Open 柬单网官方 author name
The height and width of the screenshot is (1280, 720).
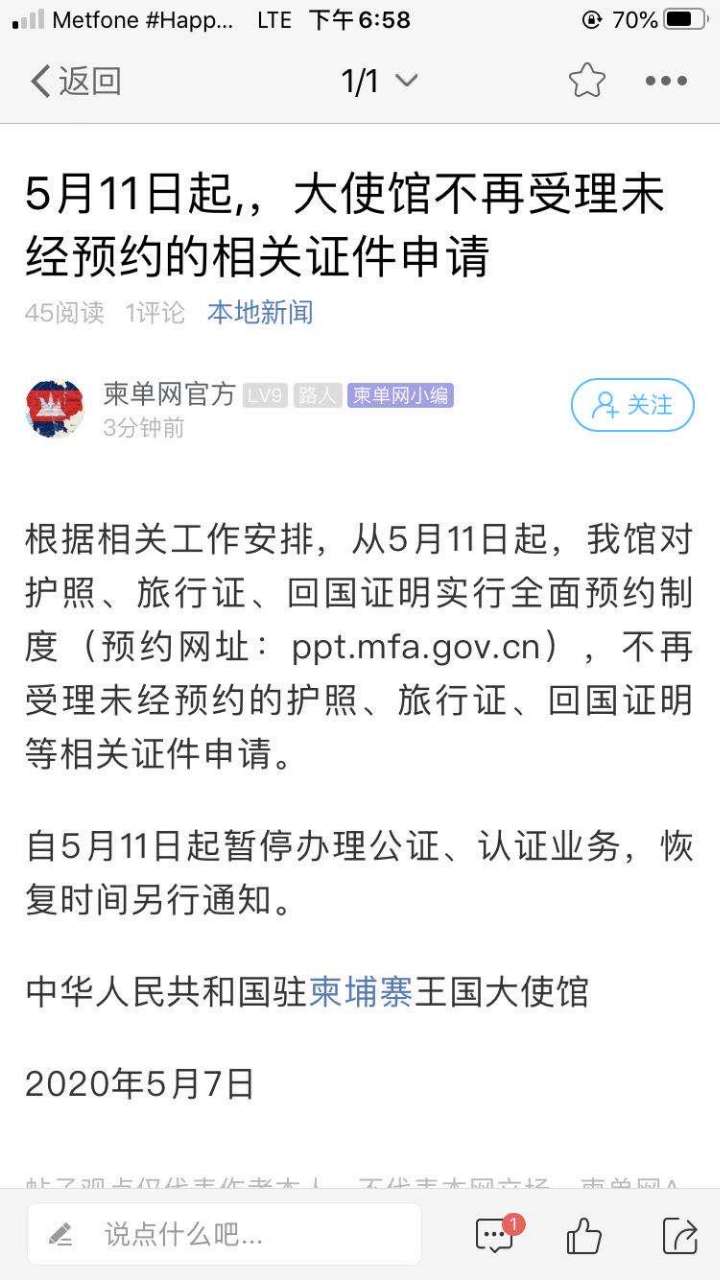(x=169, y=395)
